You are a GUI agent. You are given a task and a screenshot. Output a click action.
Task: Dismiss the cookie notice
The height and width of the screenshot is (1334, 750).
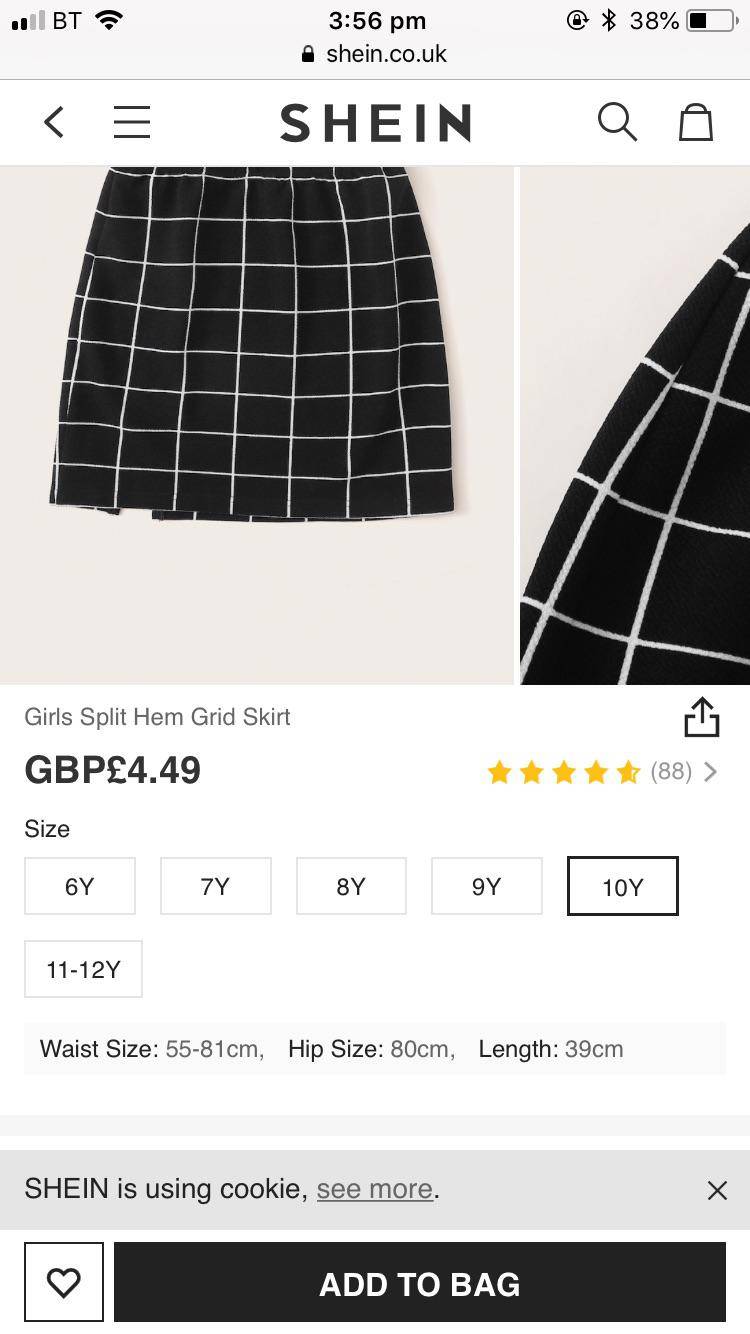tap(717, 1190)
